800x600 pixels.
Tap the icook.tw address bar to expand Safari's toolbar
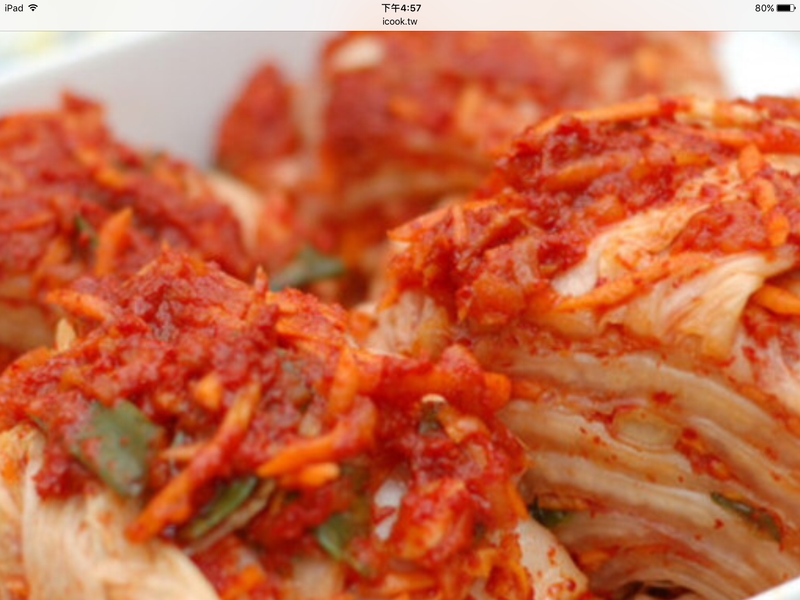399,20
